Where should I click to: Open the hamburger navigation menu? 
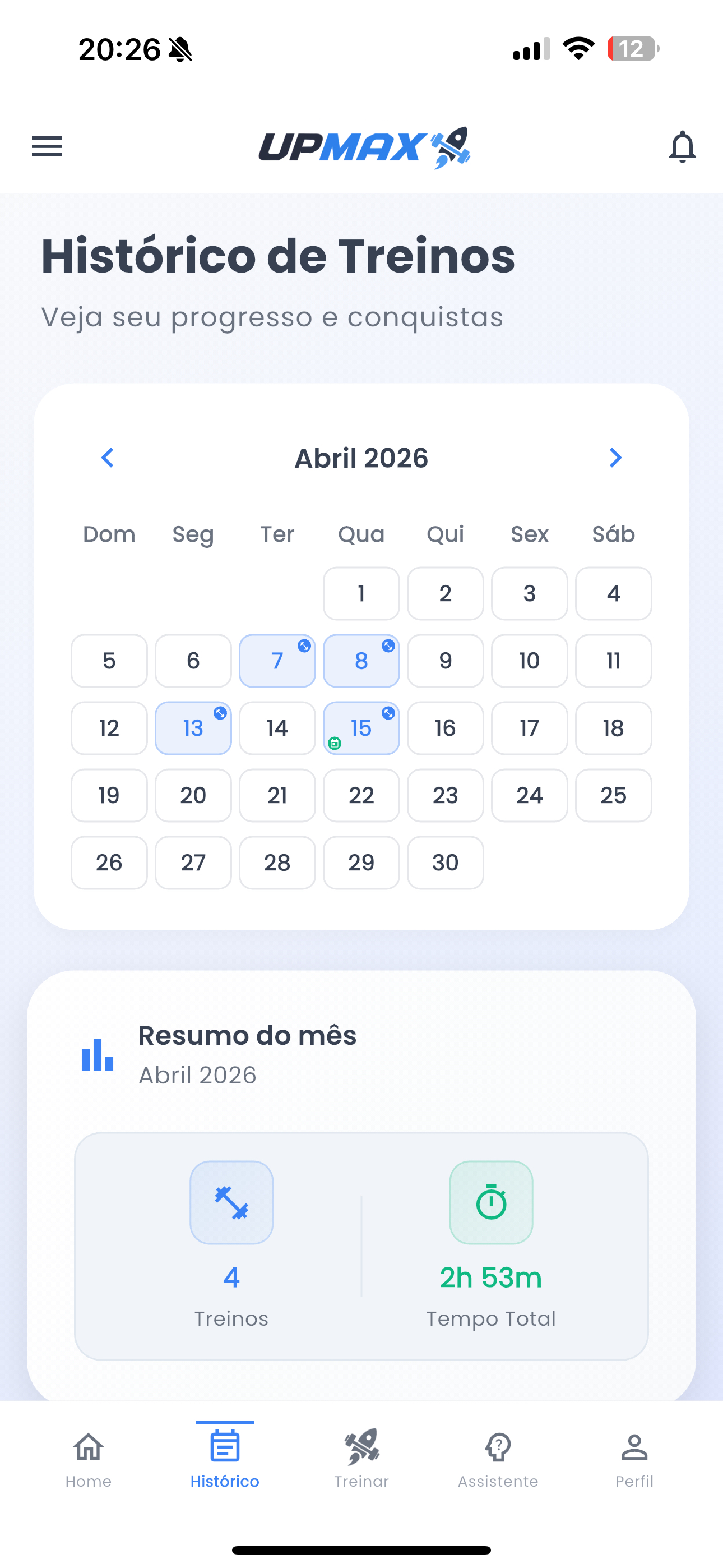click(x=47, y=147)
